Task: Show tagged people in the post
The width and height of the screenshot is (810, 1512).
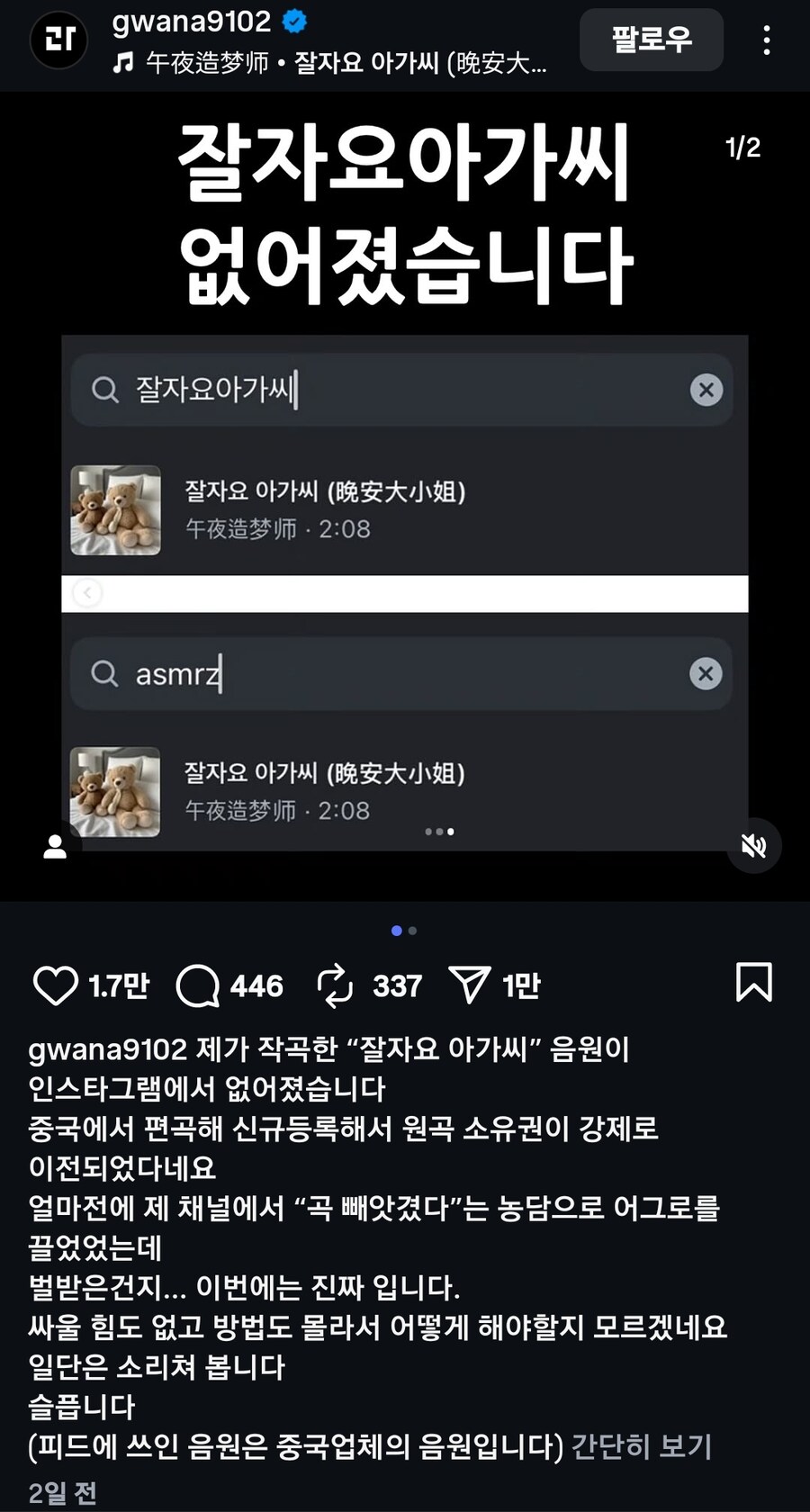Action: (55, 846)
